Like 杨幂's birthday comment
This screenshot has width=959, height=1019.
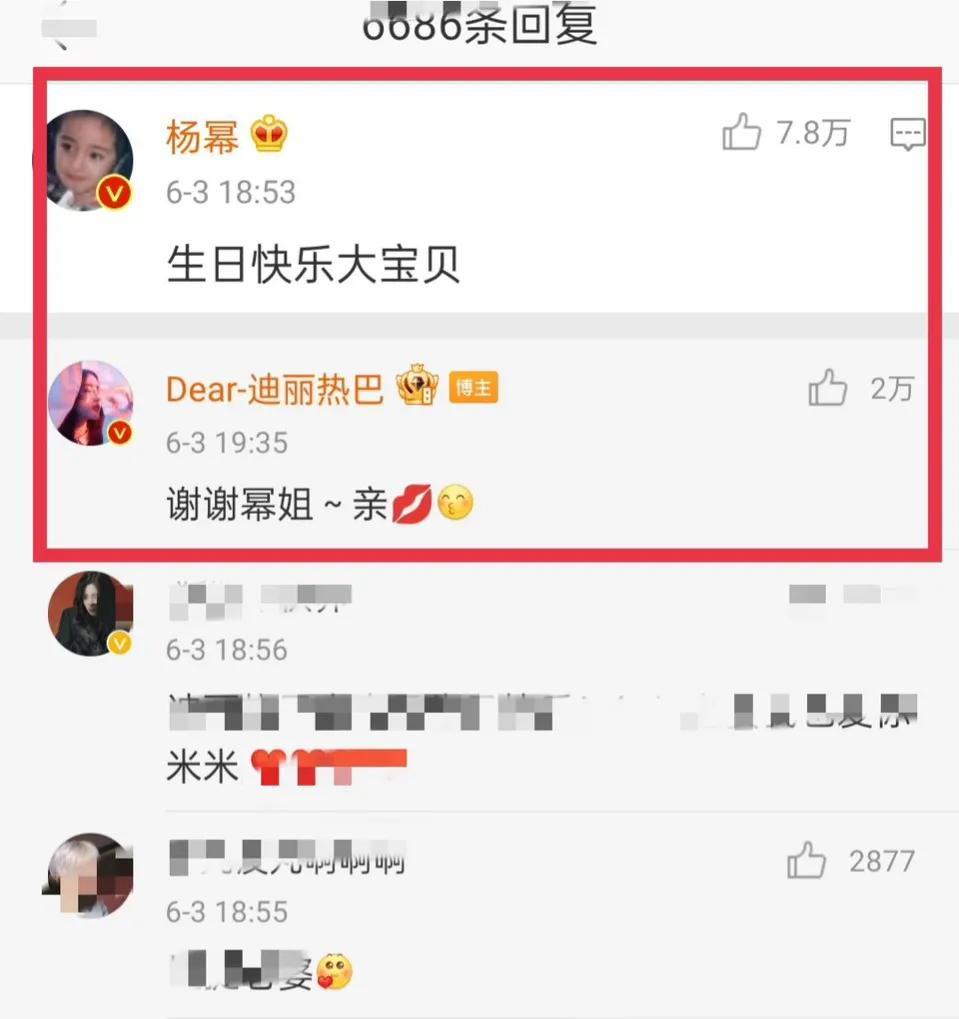click(x=741, y=132)
